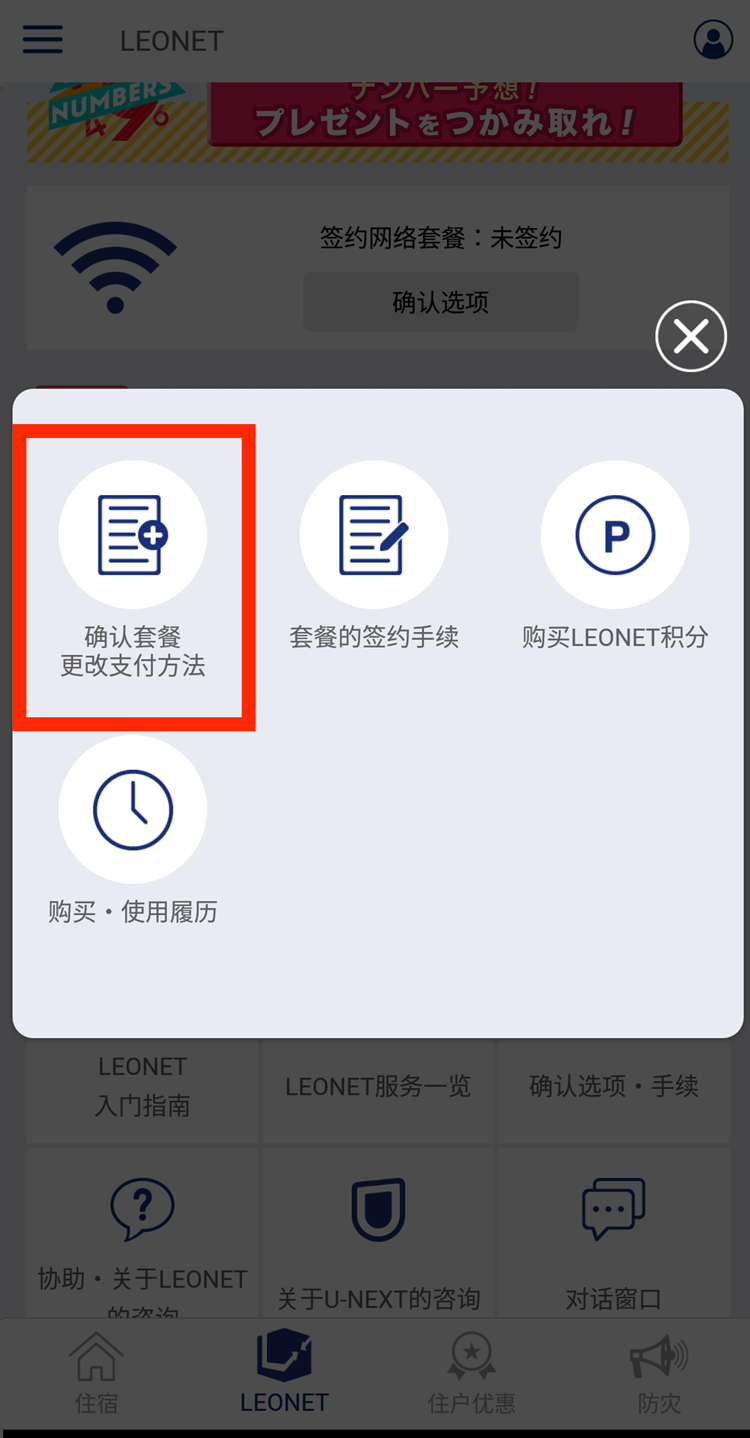The image size is (750, 1438).
Task: Open 确认套餐 更改支付方法
Action: pyautogui.click(x=133, y=571)
